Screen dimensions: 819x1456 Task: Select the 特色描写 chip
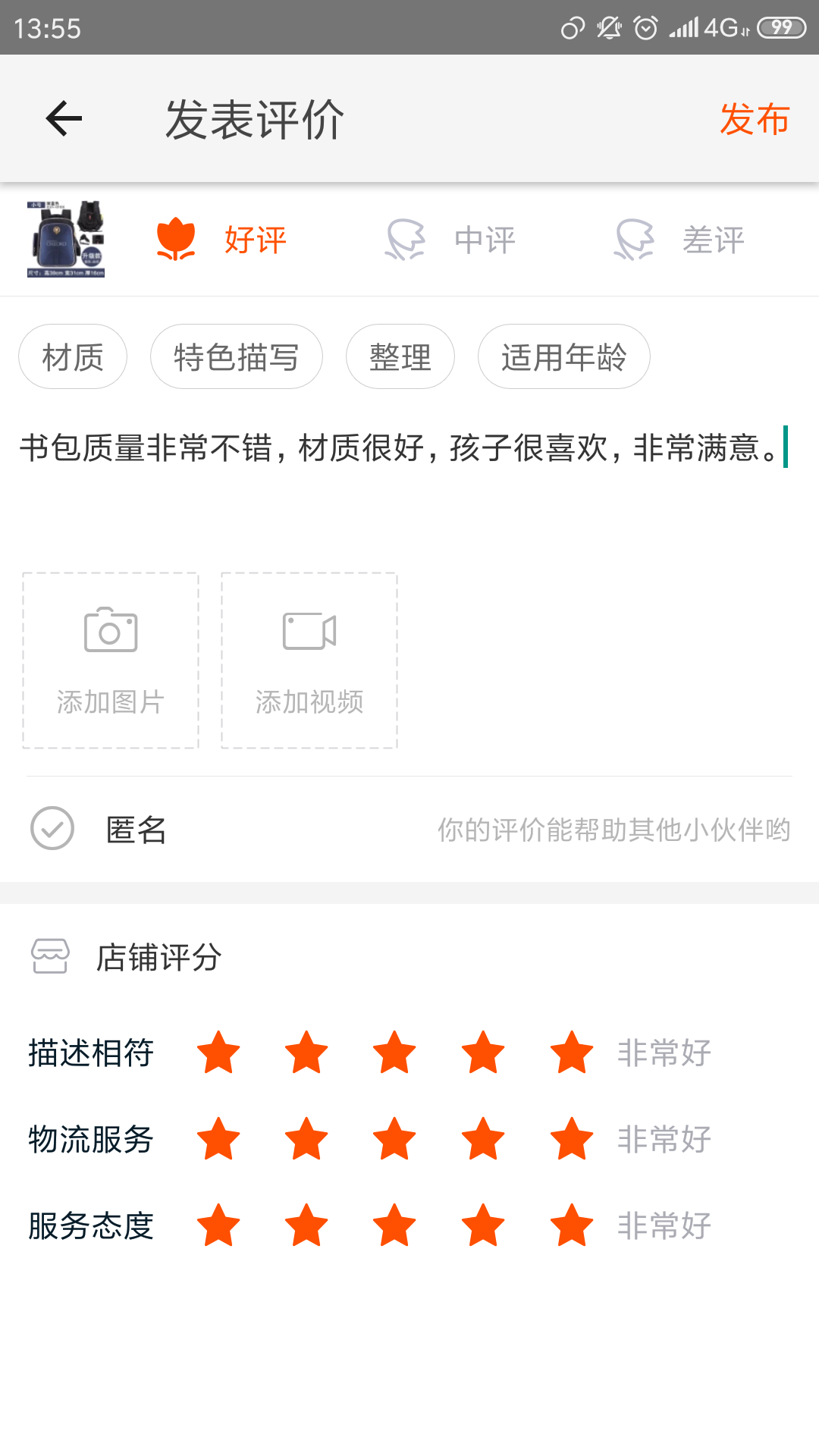click(236, 357)
